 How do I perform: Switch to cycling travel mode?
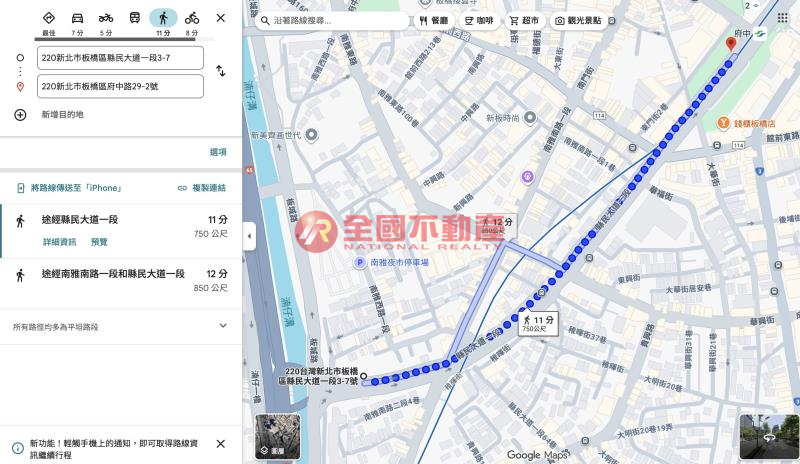[192, 17]
